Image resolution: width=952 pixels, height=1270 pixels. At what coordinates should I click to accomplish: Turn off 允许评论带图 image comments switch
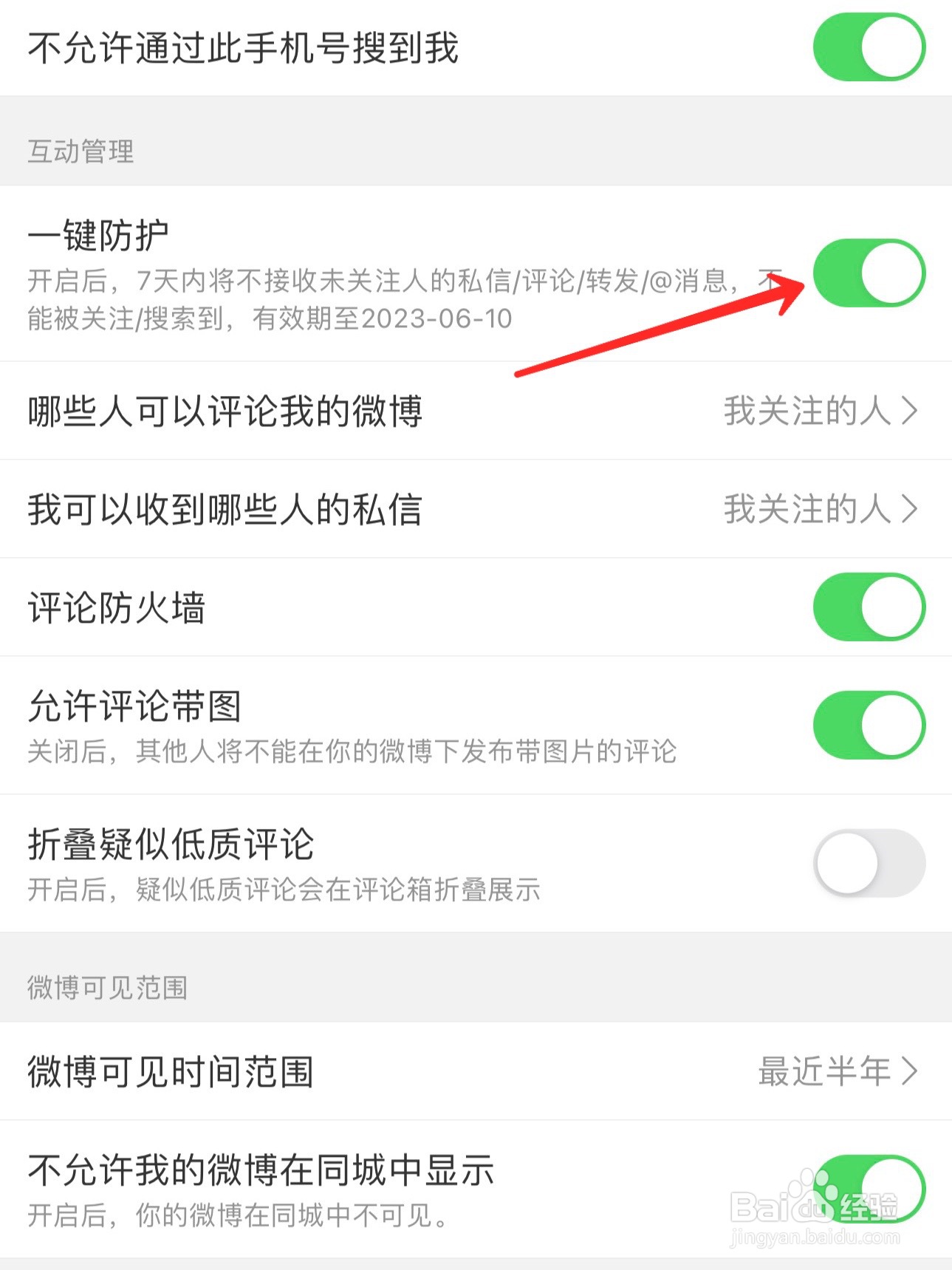pyautogui.click(x=869, y=726)
